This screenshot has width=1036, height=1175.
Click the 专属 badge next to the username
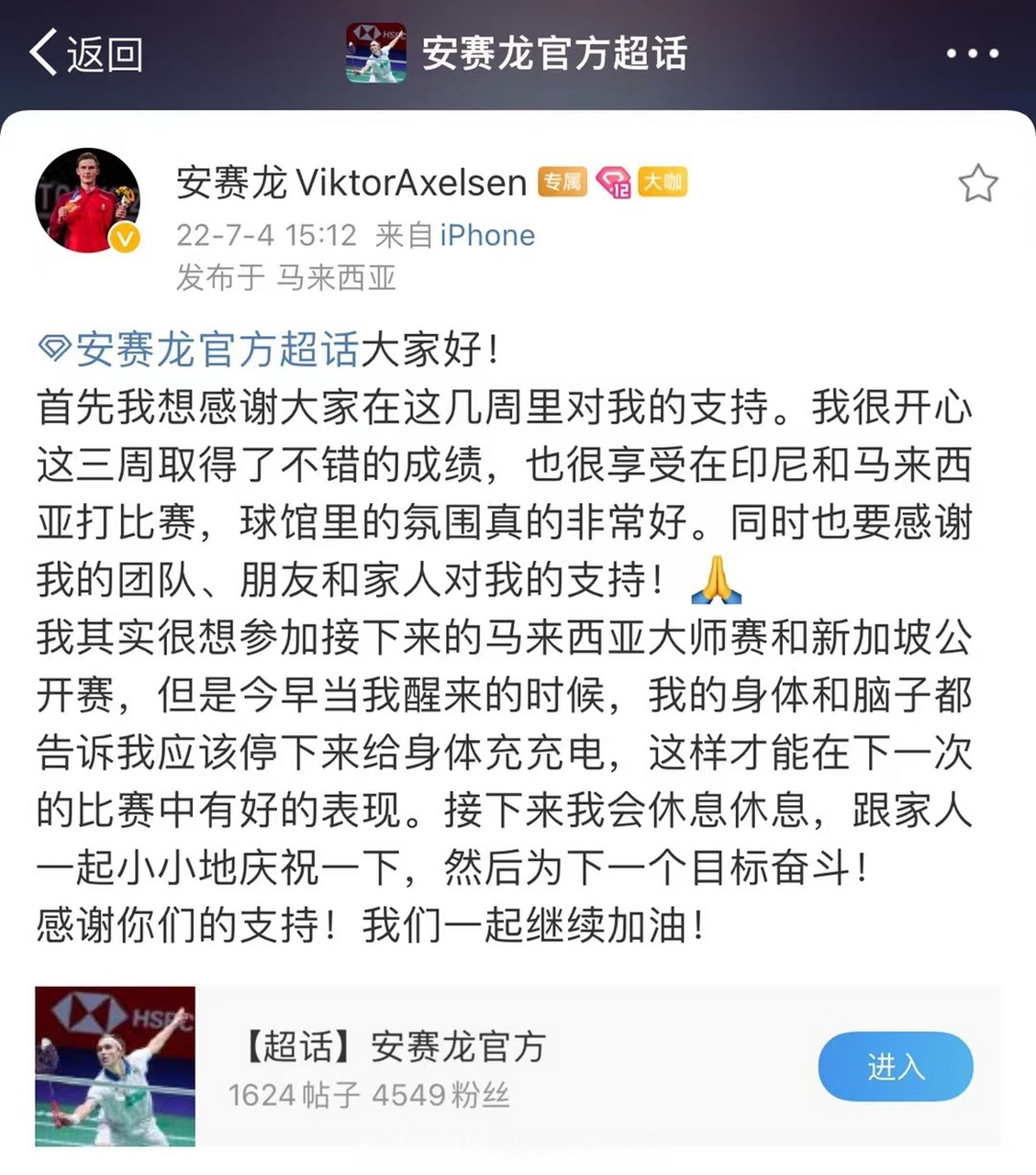pos(563,182)
